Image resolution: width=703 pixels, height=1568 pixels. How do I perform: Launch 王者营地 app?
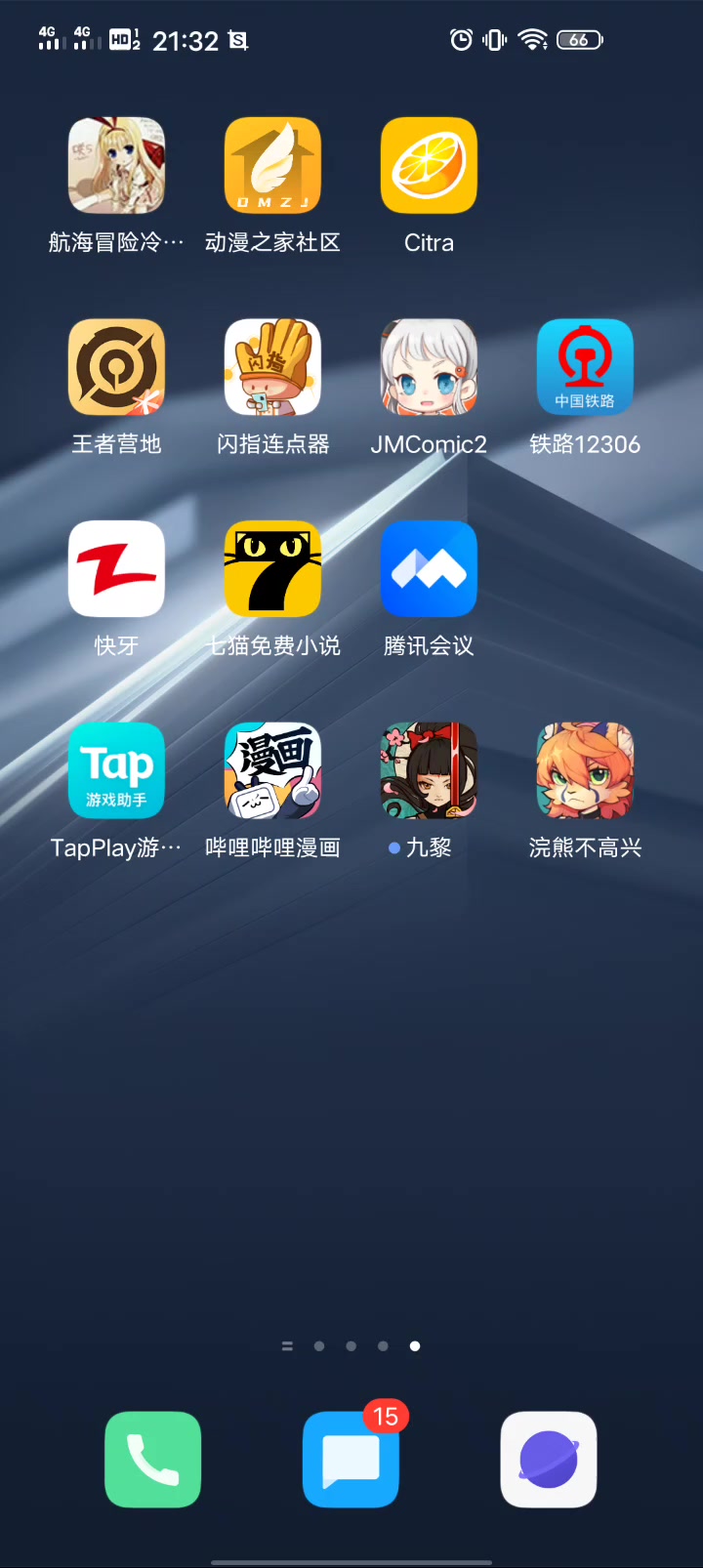click(x=116, y=367)
